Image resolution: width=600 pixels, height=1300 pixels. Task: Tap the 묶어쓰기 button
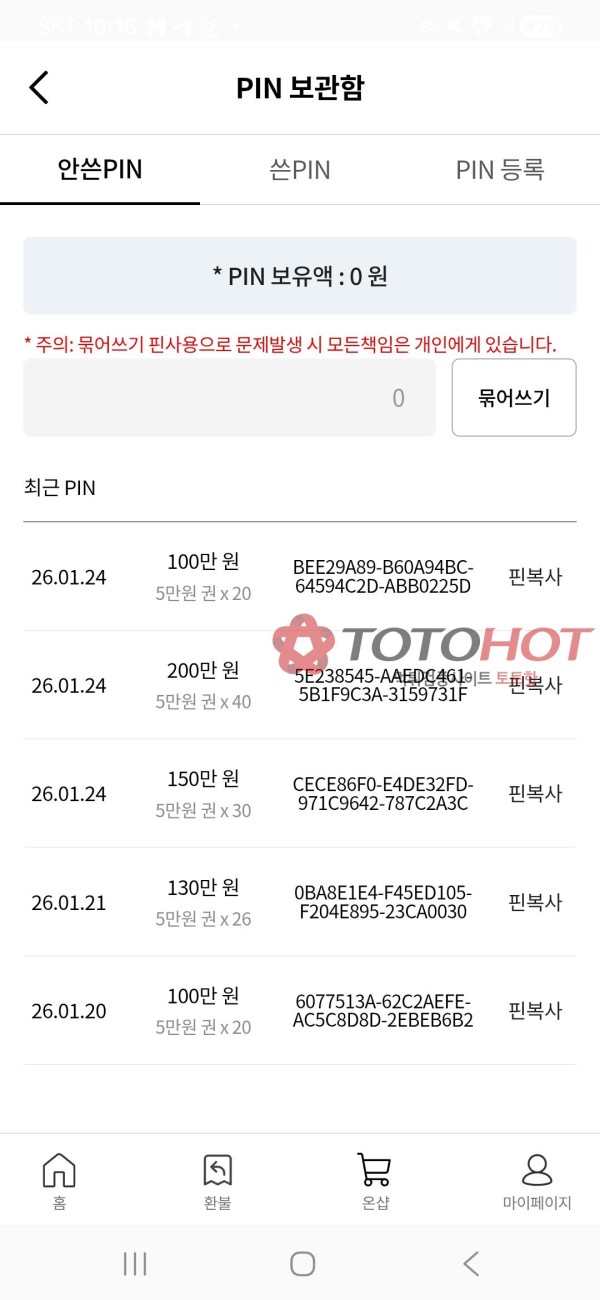[513, 398]
